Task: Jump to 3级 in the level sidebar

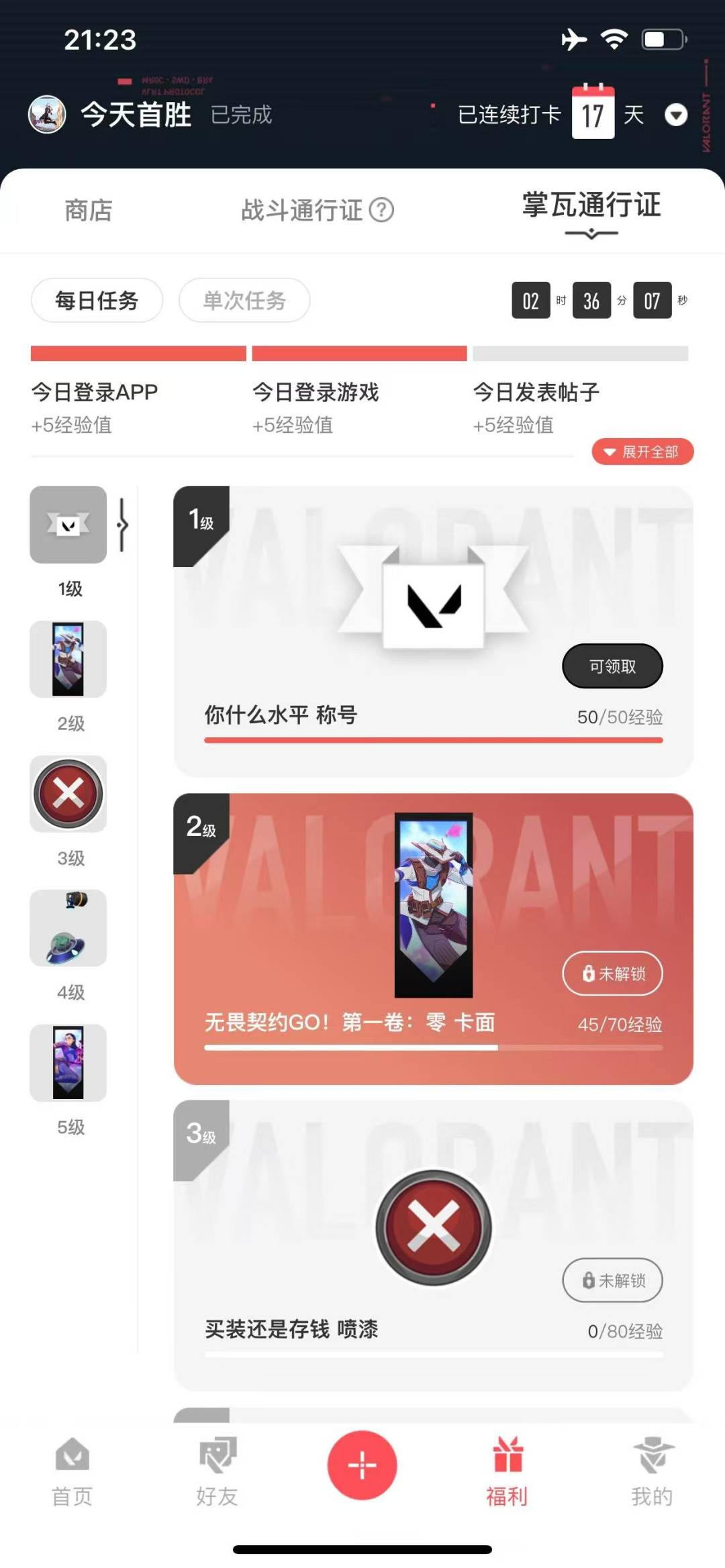Action: click(x=68, y=811)
